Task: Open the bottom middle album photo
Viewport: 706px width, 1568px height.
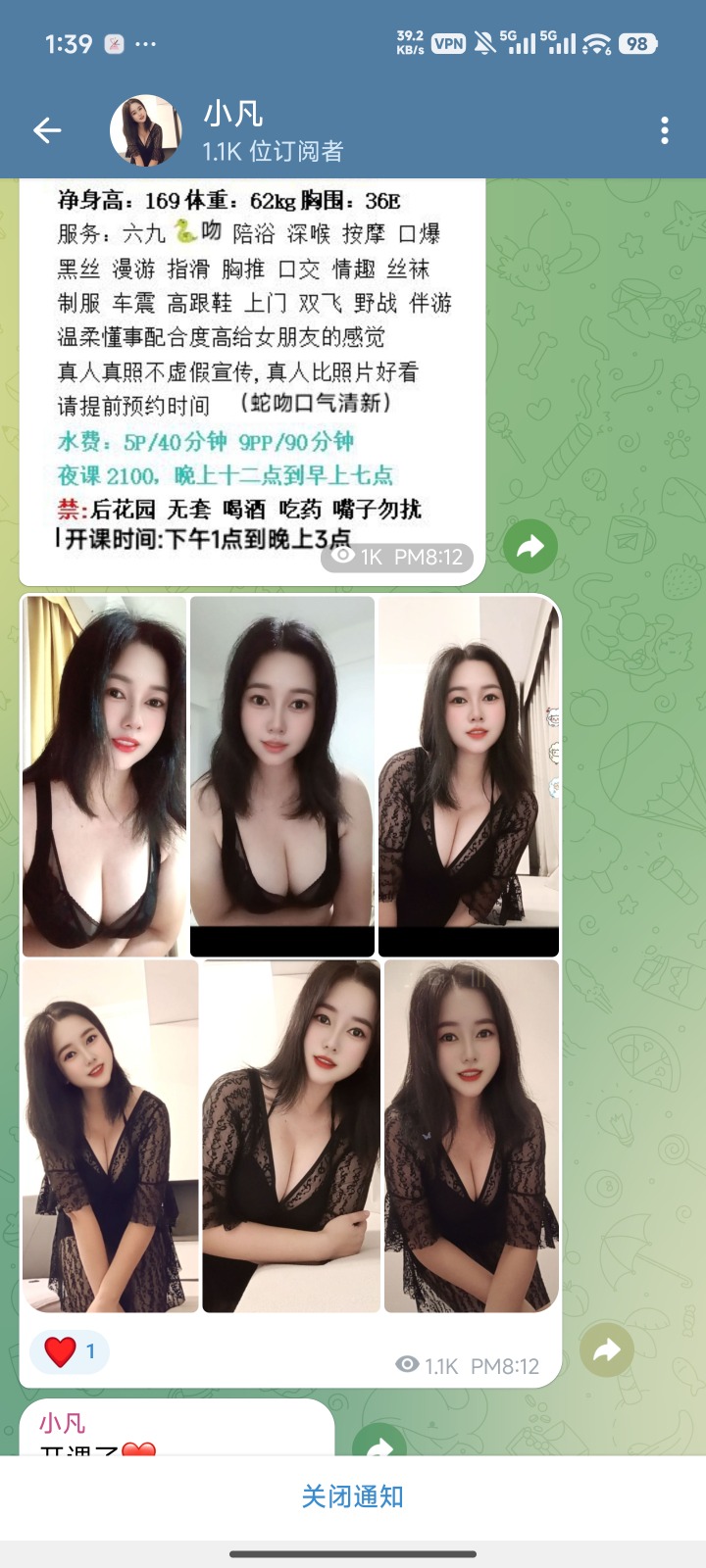Action: [291, 1137]
